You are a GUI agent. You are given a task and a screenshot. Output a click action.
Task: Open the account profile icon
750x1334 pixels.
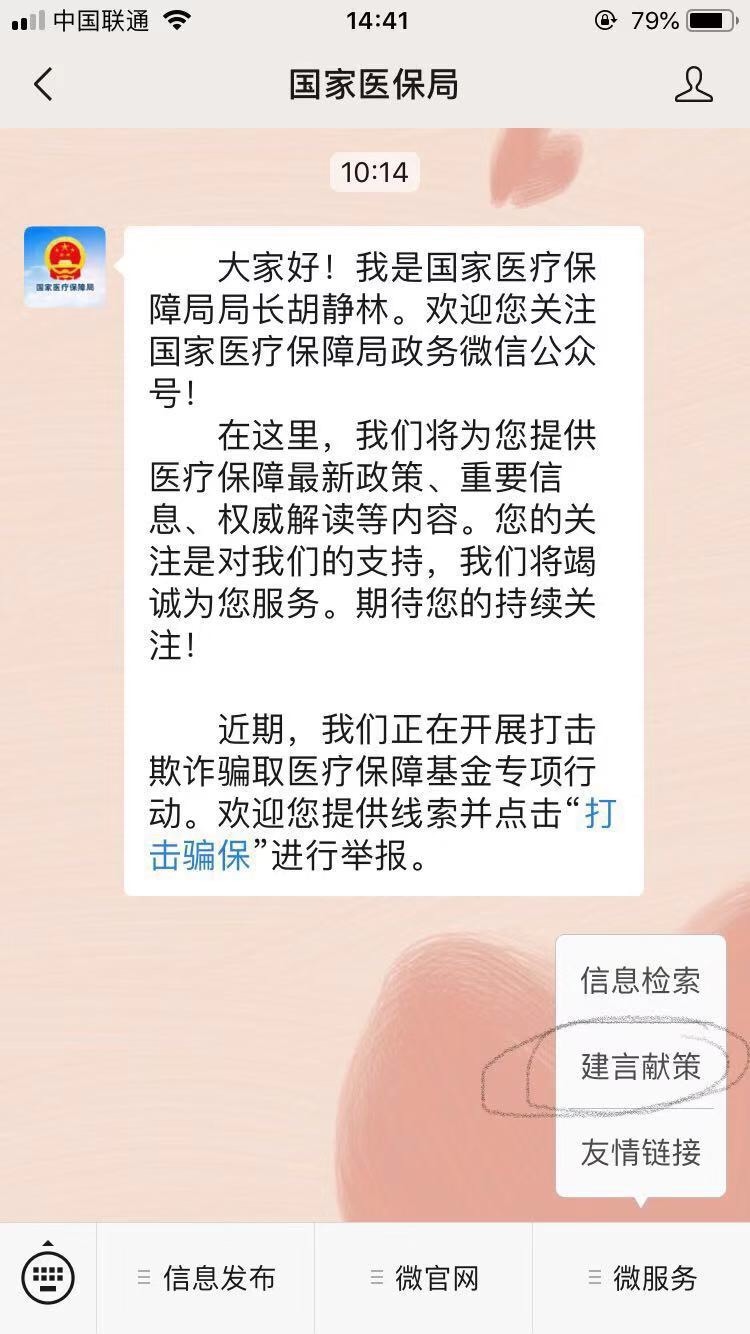click(693, 85)
